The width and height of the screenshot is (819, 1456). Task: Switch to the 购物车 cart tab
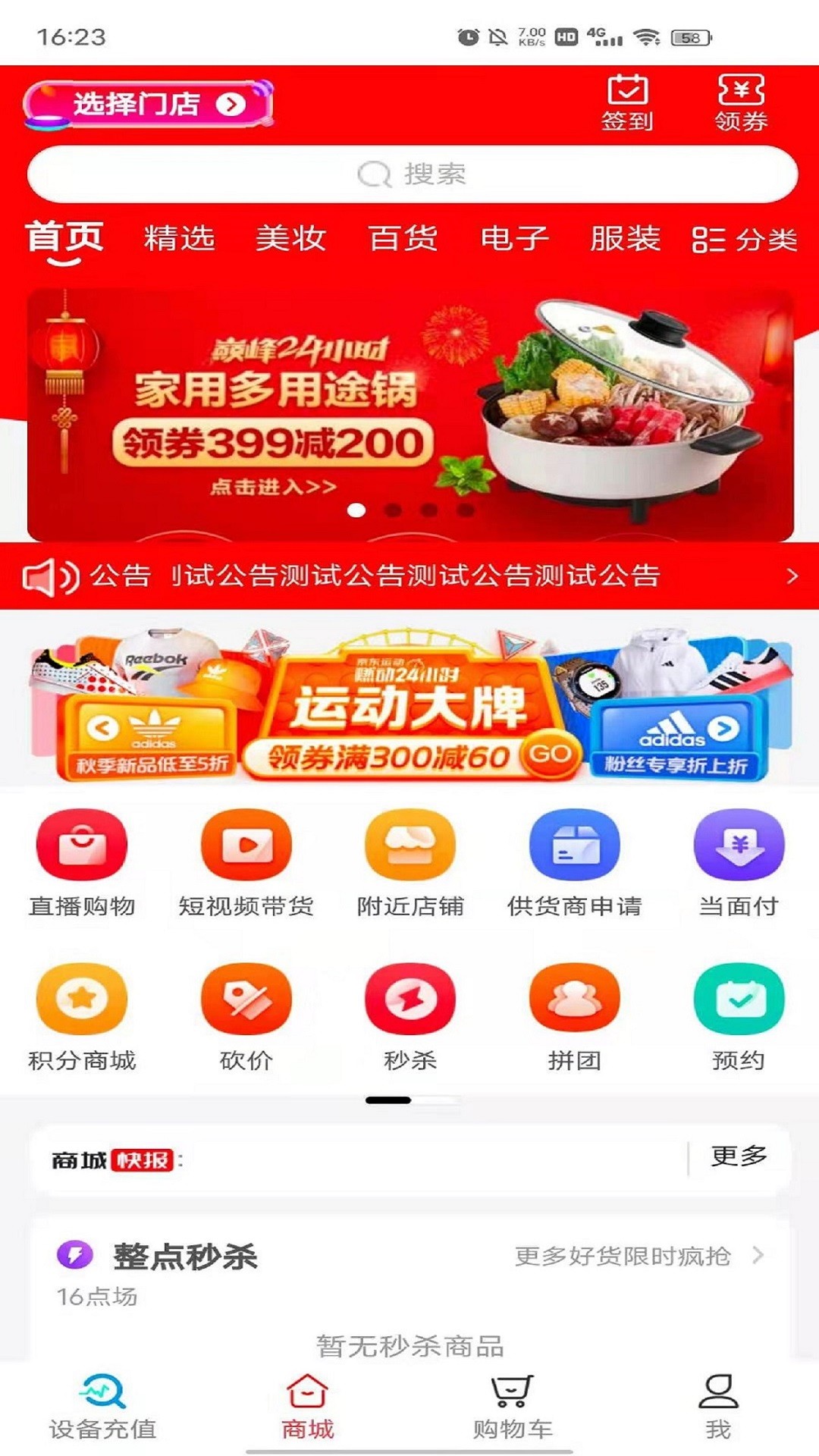(513, 1407)
